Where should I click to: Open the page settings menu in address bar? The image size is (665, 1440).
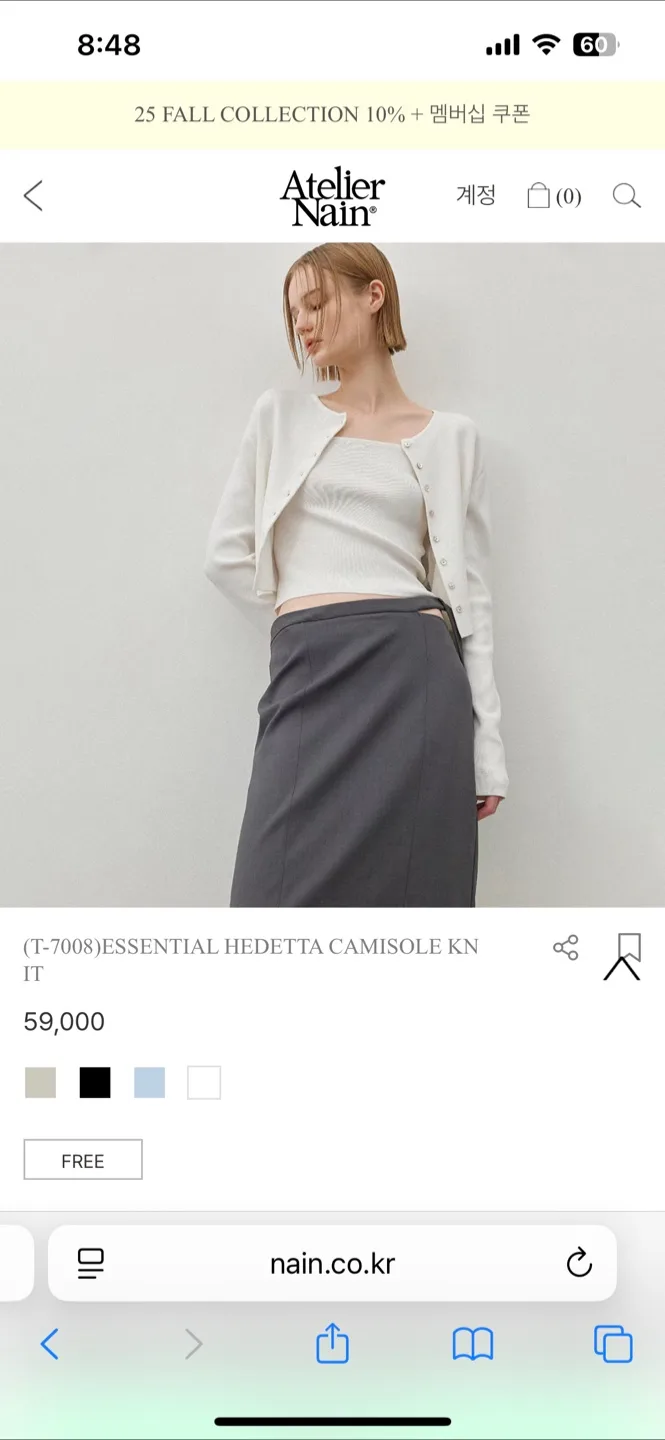pos(91,1264)
